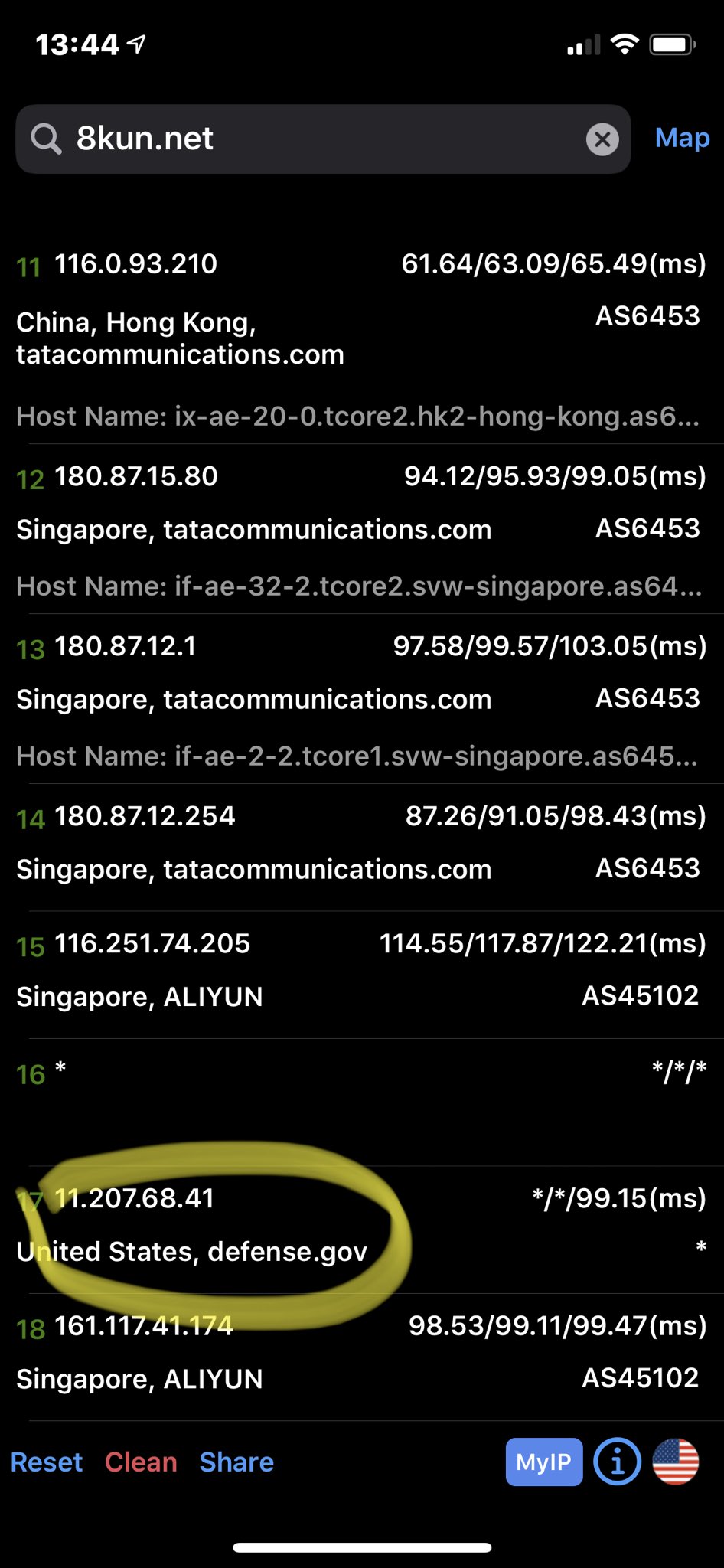The image size is (724, 1568).
Task: Clear the search field text
Action: 602,139
